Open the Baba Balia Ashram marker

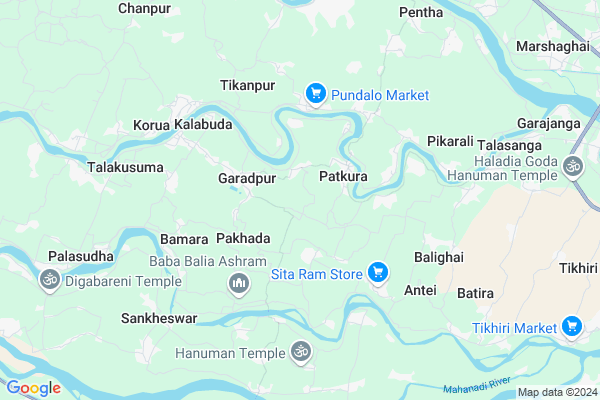(x=238, y=285)
